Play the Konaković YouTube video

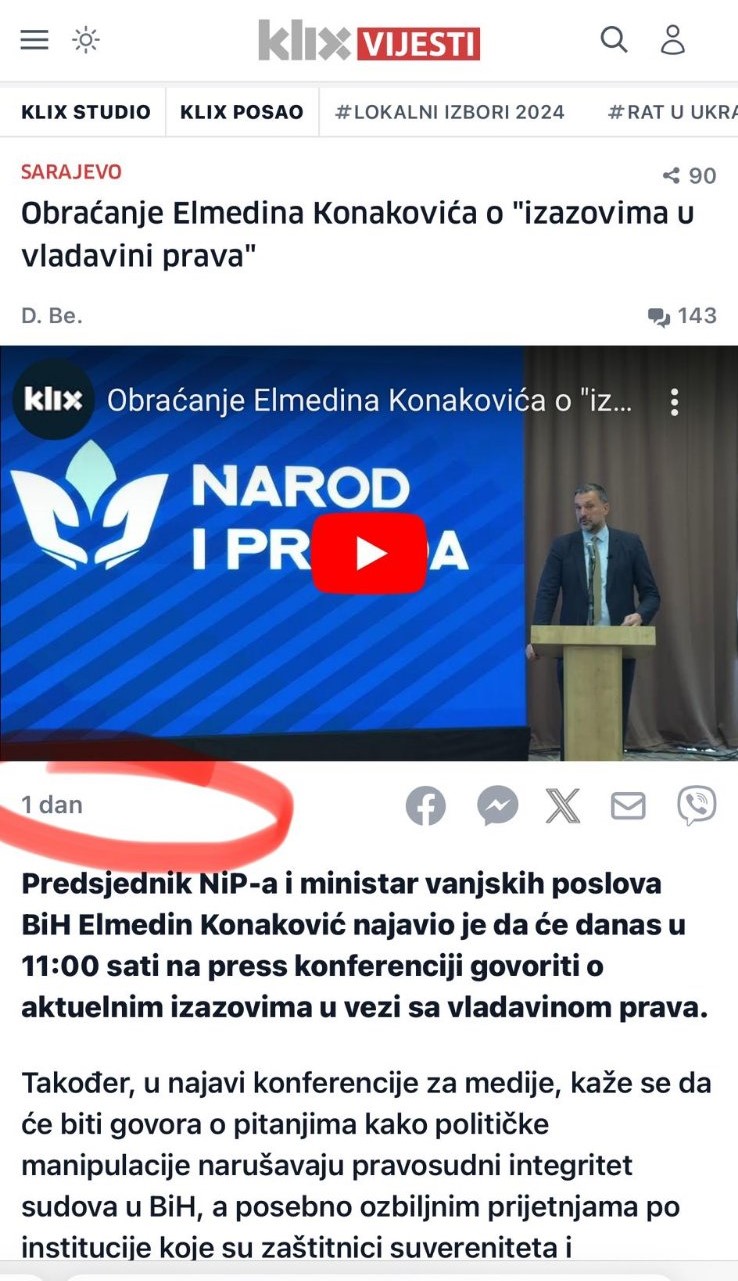pyautogui.click(x=368, y=553)
